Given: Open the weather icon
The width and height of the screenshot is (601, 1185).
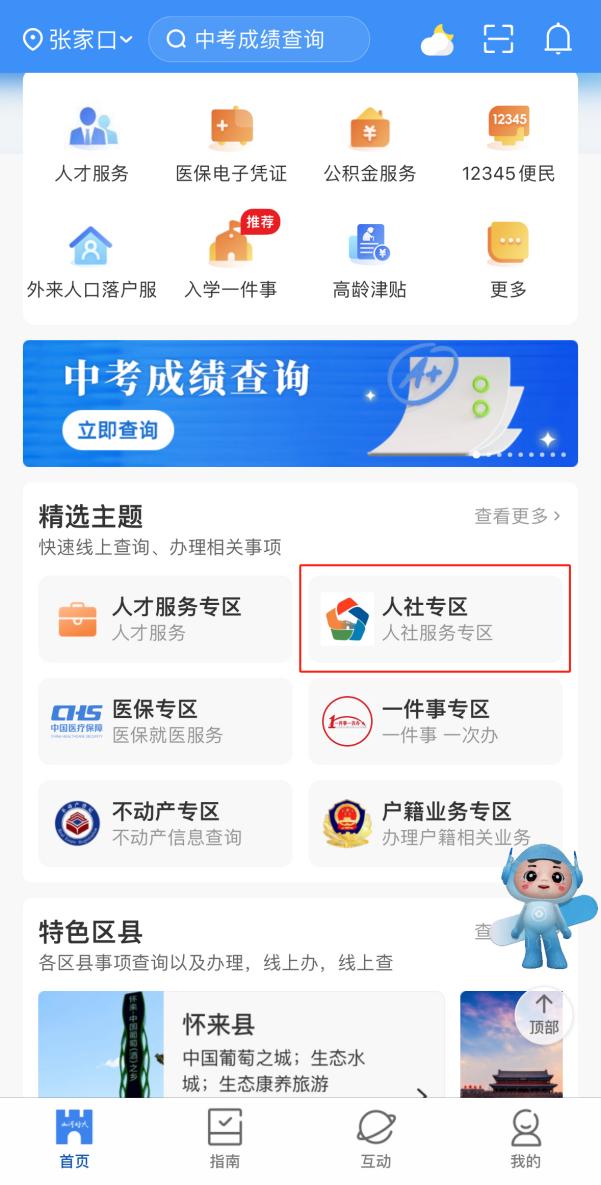Looking at the screenshot, I should coord(437,40).
